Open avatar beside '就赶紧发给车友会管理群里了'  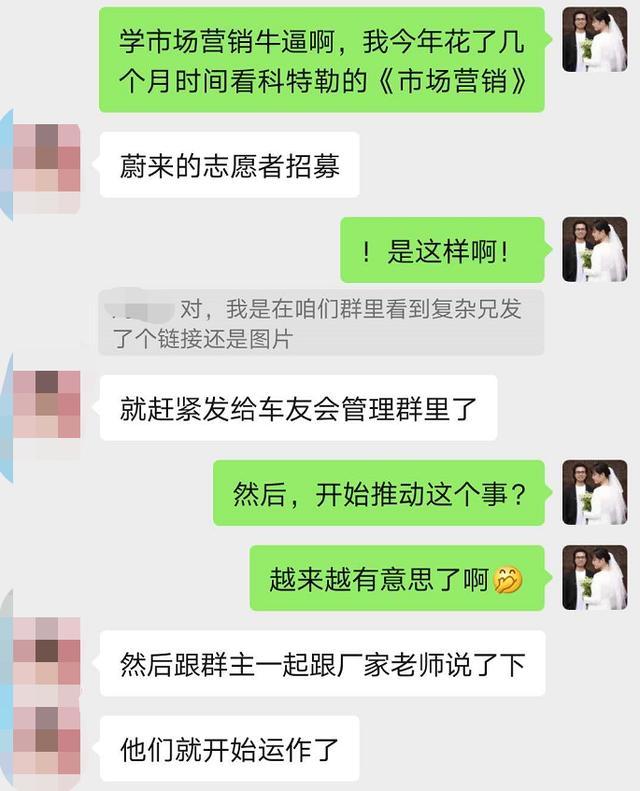[x=46, y=404]
